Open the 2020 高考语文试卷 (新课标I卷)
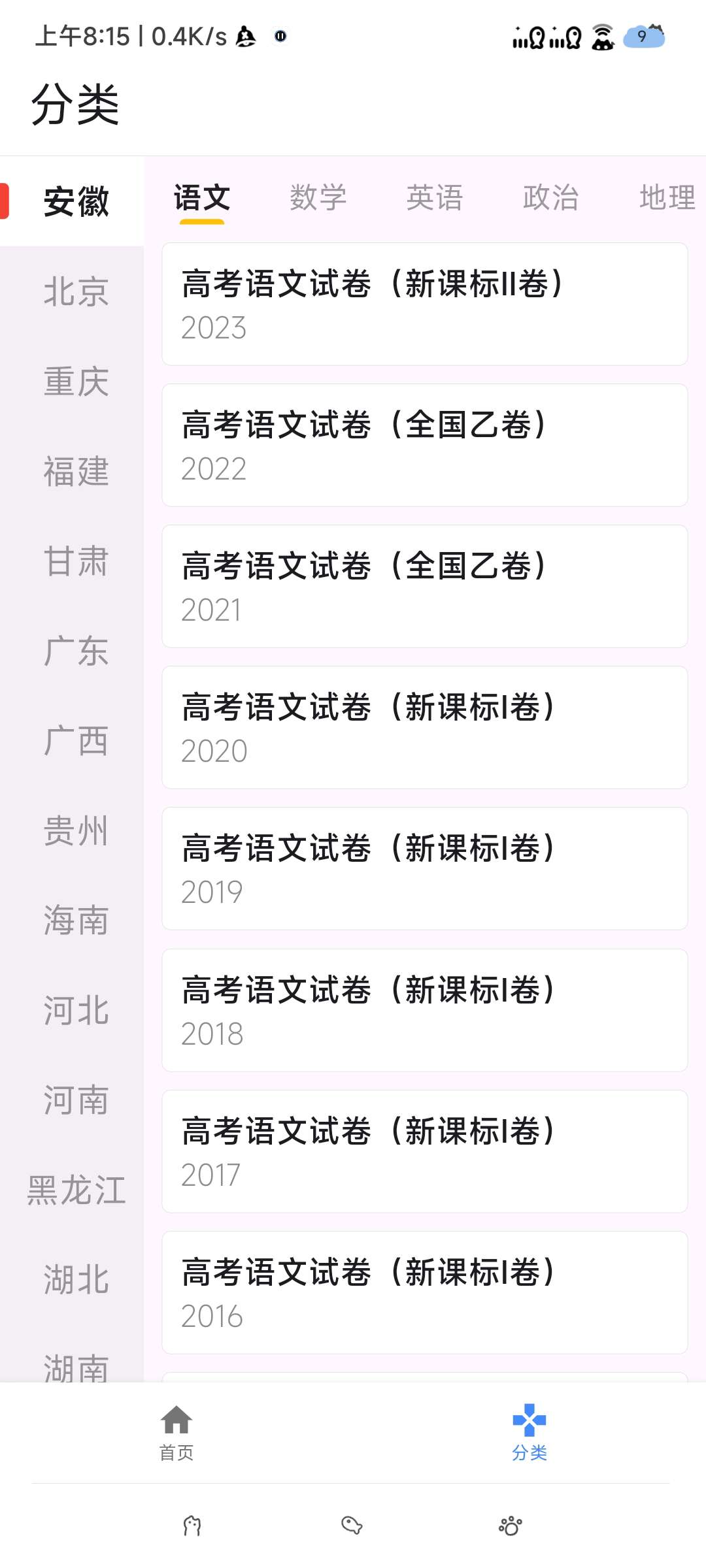The height and width of the screenshot is (1568, 706). point(425,727)
